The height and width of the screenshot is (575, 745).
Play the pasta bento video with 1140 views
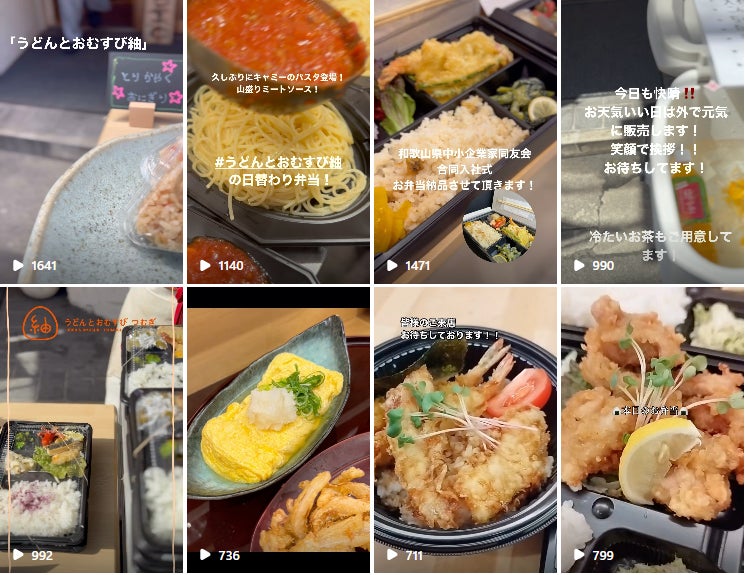(278, 142)
